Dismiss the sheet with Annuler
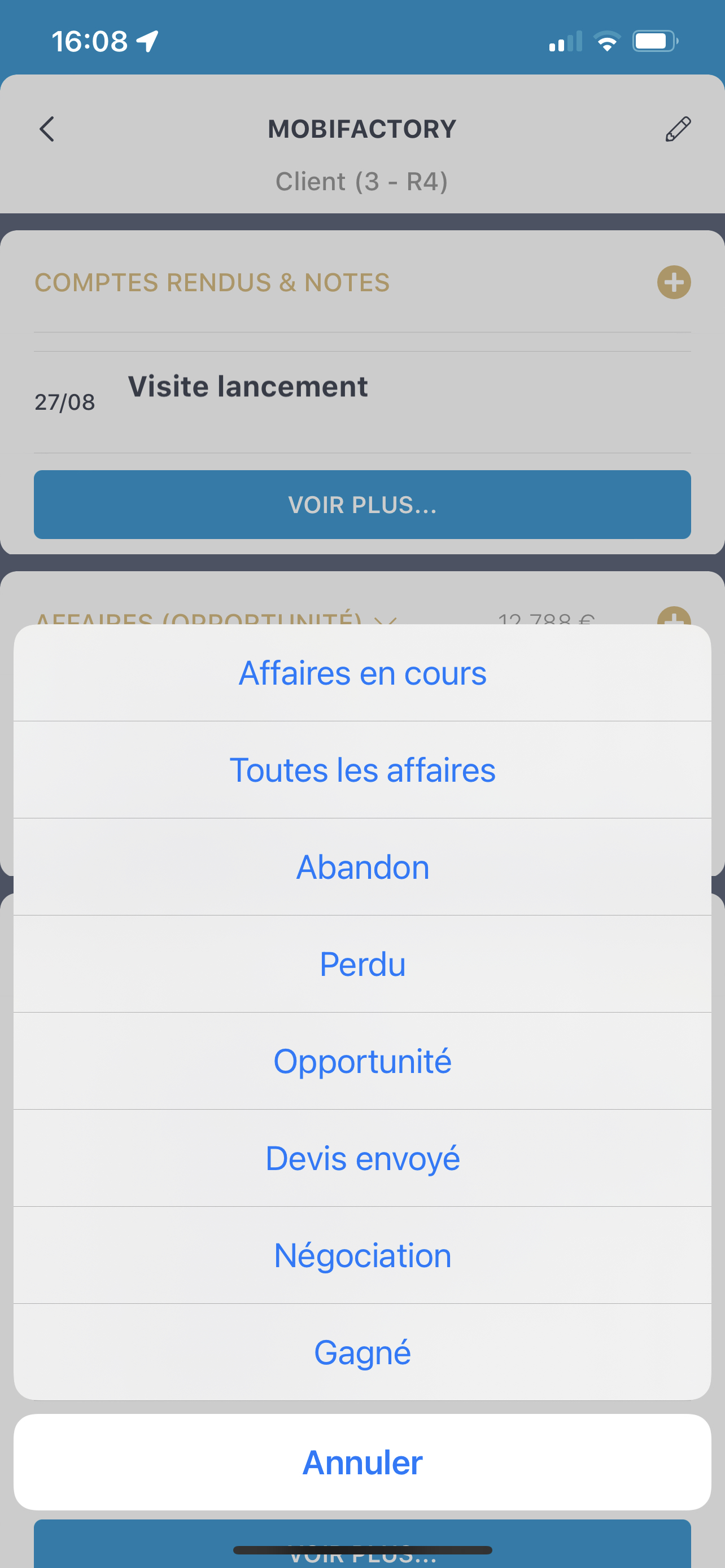 pos(362,1462)
